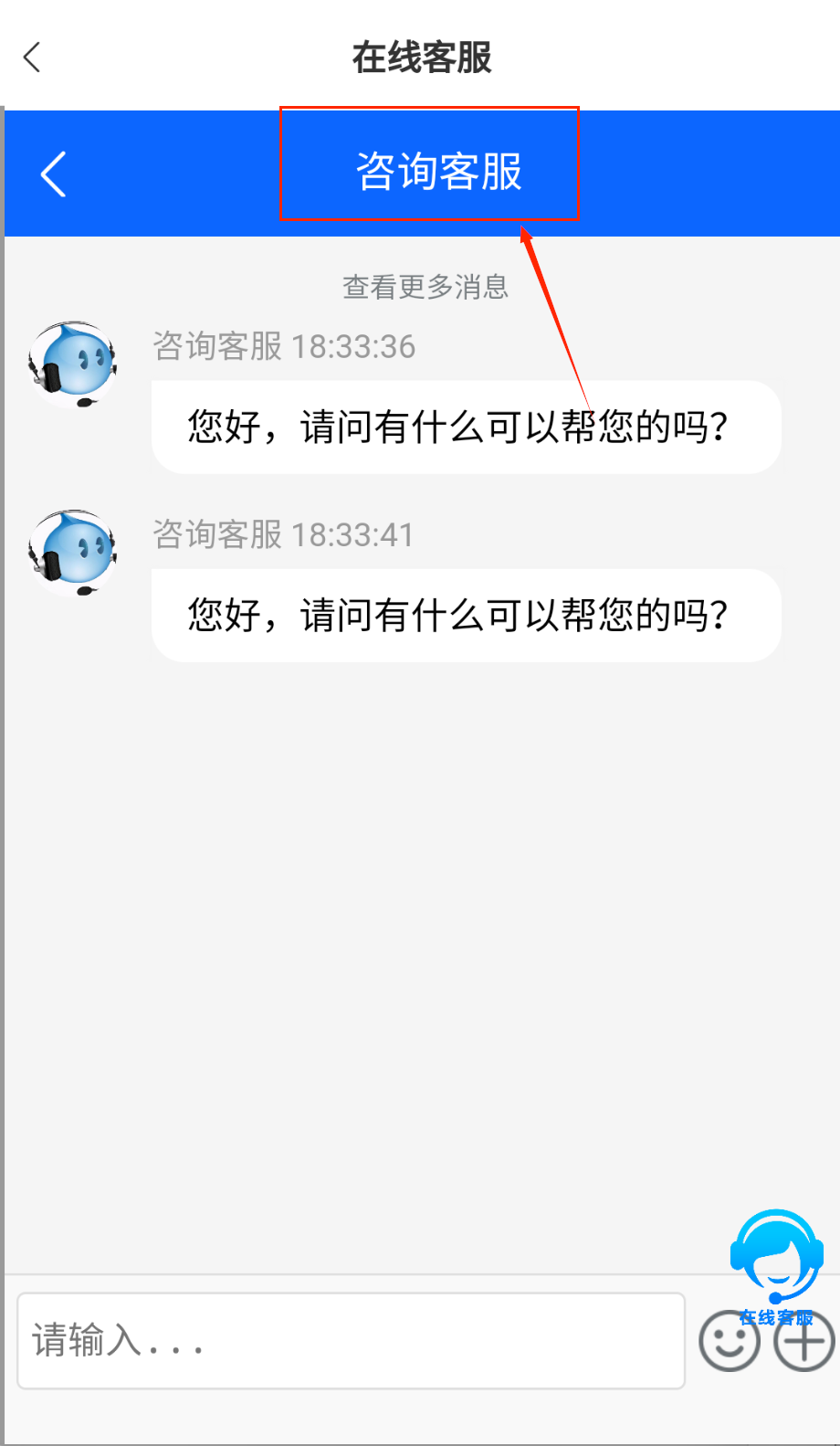Open the emoji smiley picker

click(x=729, y=1342)
